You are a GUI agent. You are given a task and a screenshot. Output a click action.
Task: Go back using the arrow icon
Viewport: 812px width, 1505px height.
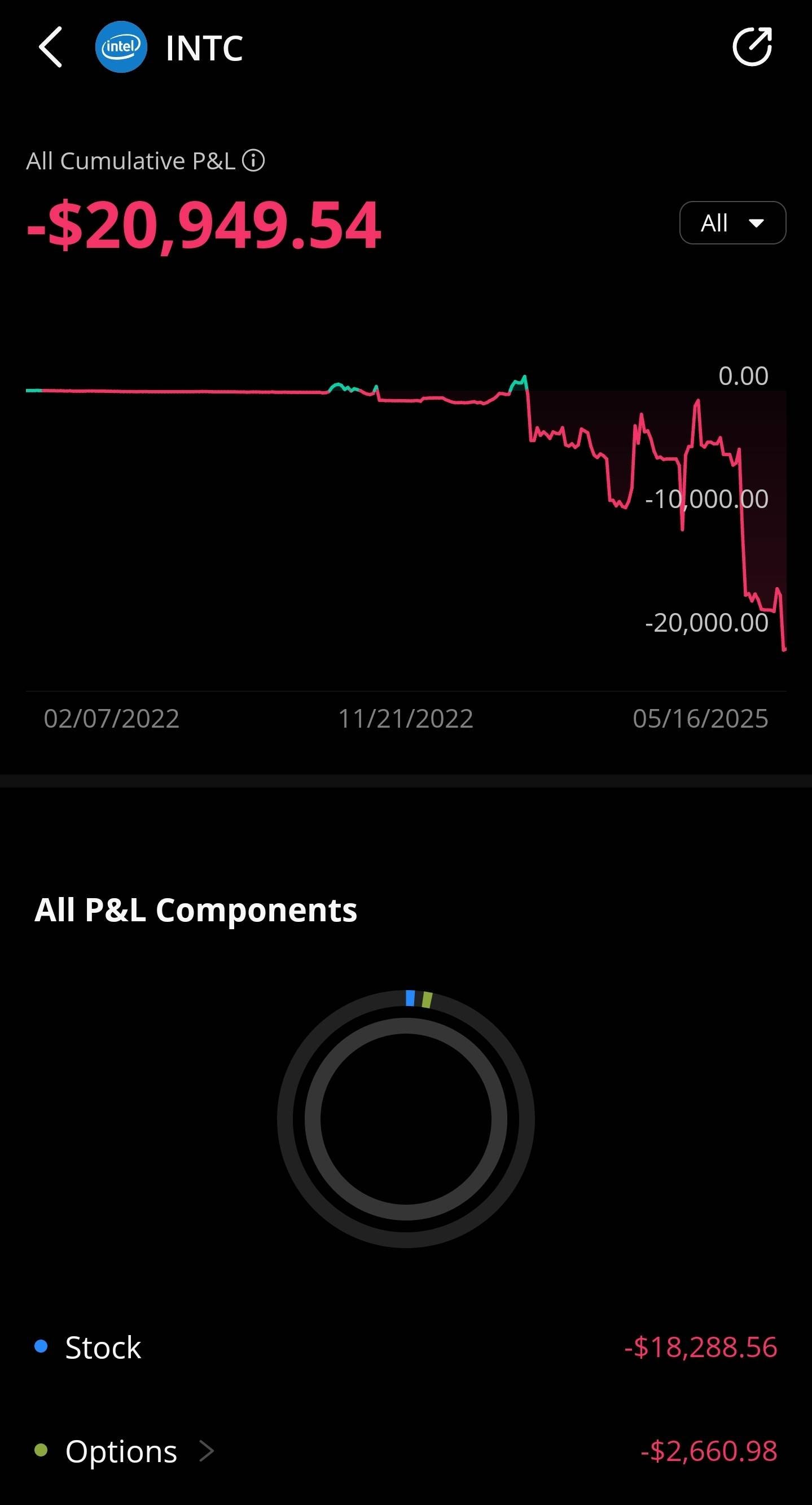tap(51, 47)
